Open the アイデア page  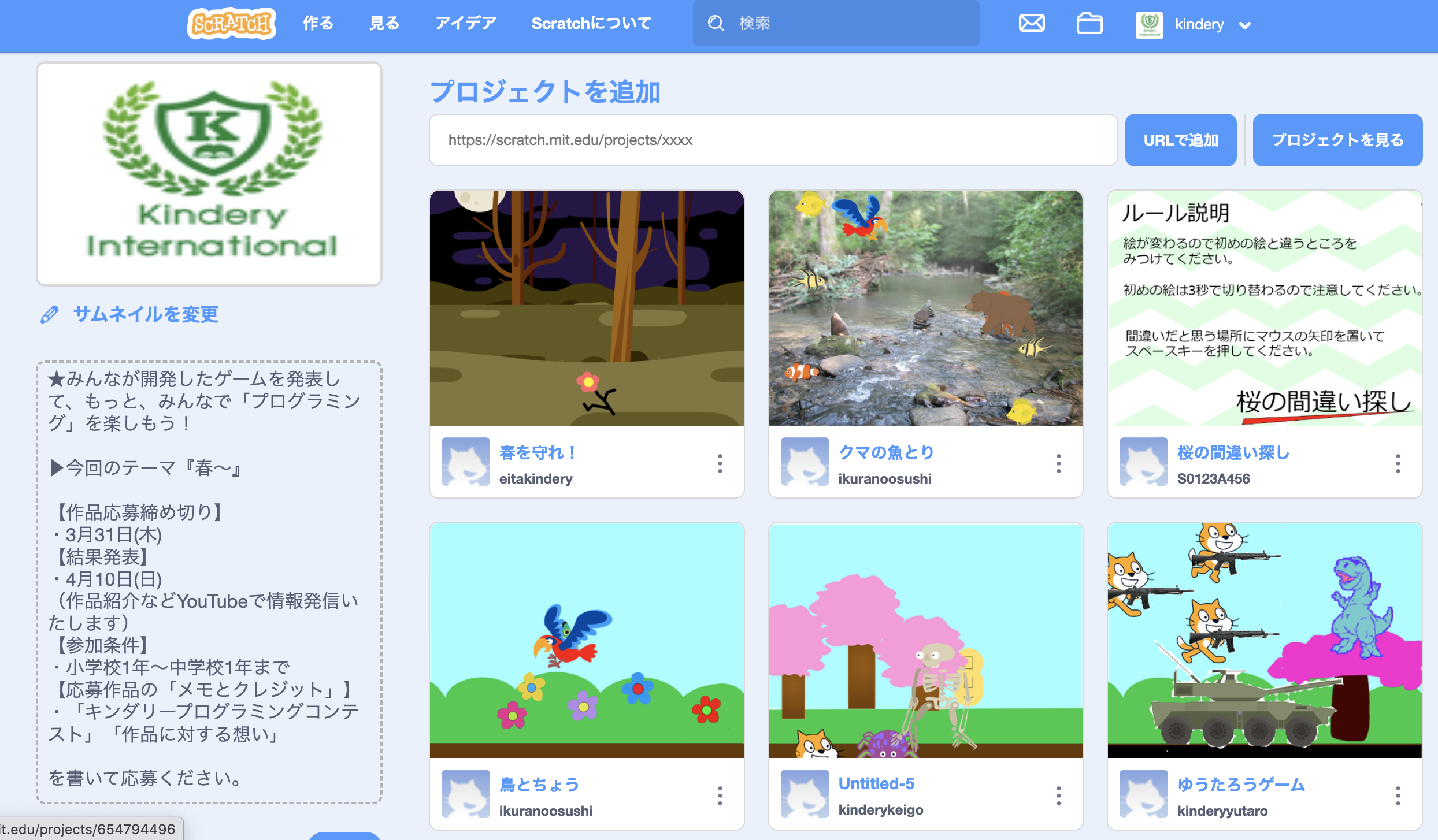coord(465,24)
